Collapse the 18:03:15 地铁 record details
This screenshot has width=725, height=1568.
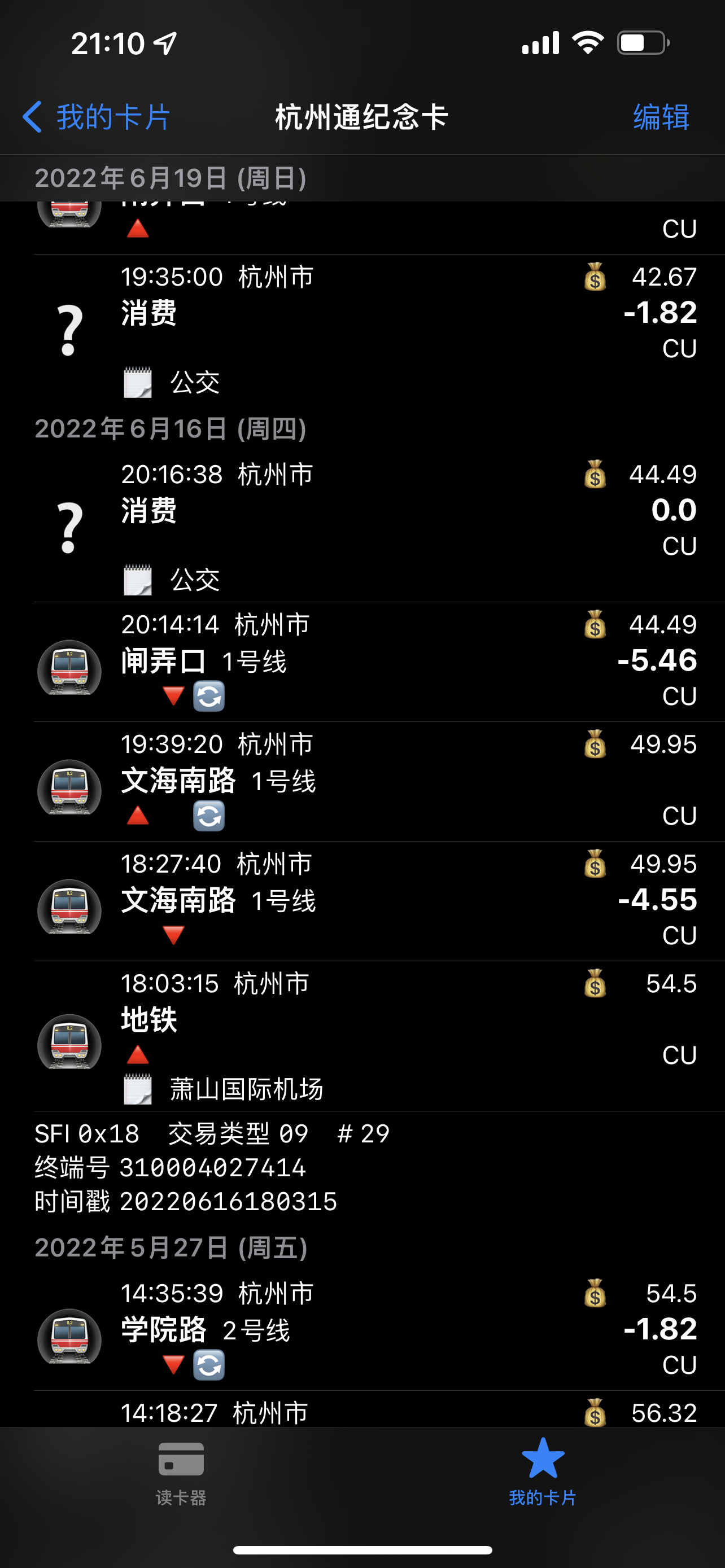365,1035
